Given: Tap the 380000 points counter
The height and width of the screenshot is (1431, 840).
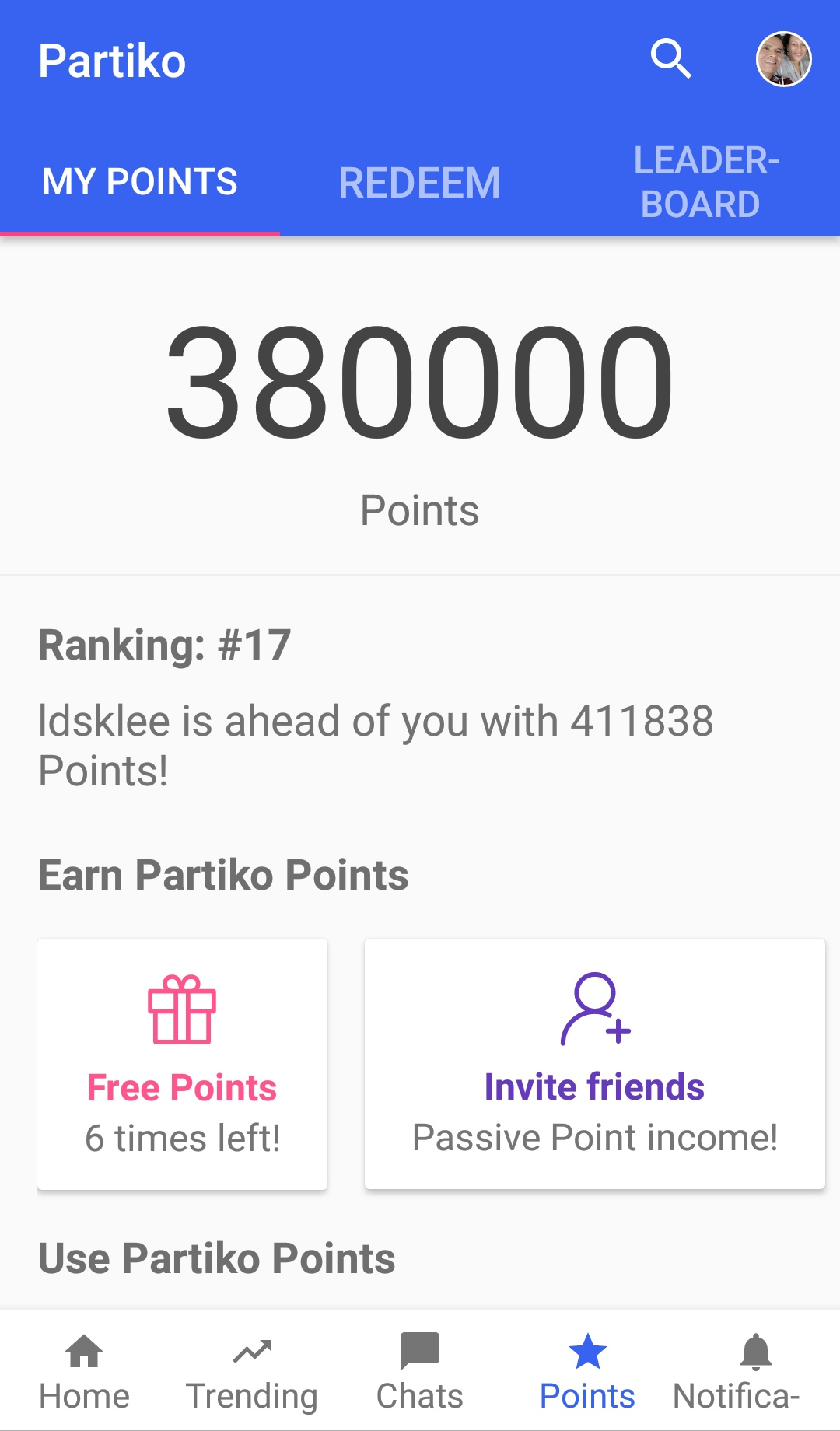Looking at the screenshot, I should [420, 381].
